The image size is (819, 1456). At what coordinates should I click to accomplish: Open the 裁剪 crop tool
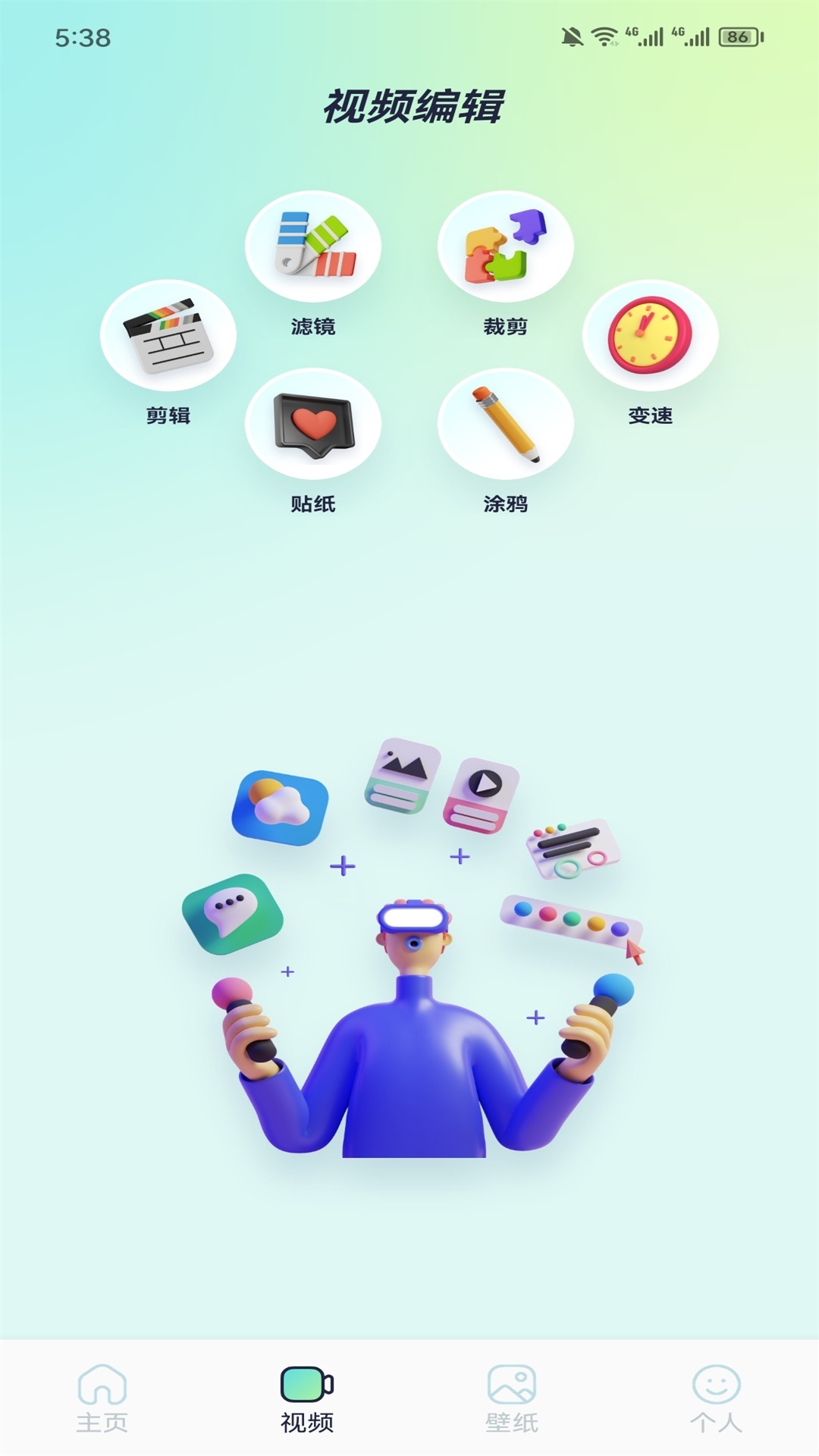505,247
